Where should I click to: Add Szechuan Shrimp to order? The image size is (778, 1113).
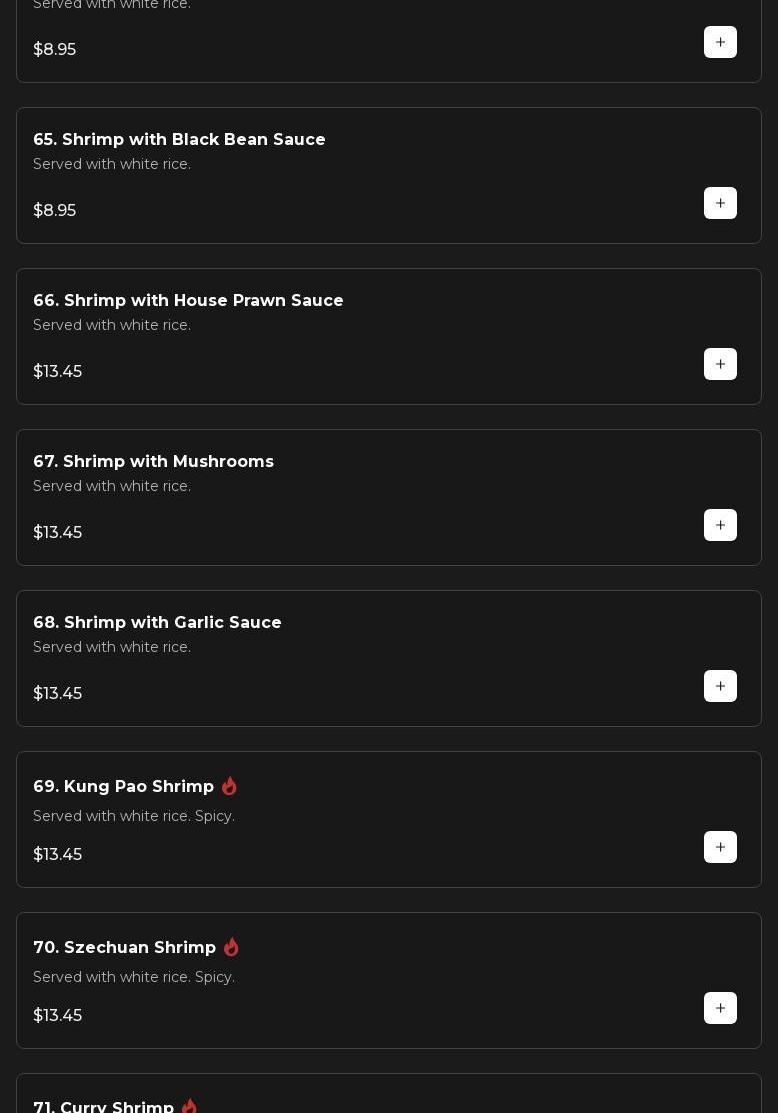point(720,1008)
